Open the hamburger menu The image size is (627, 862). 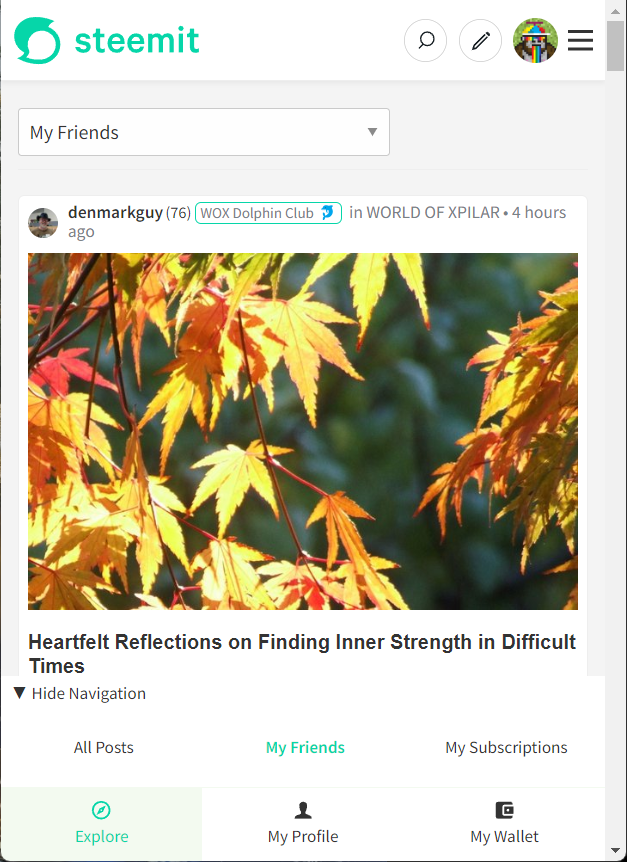coord(580,41)
